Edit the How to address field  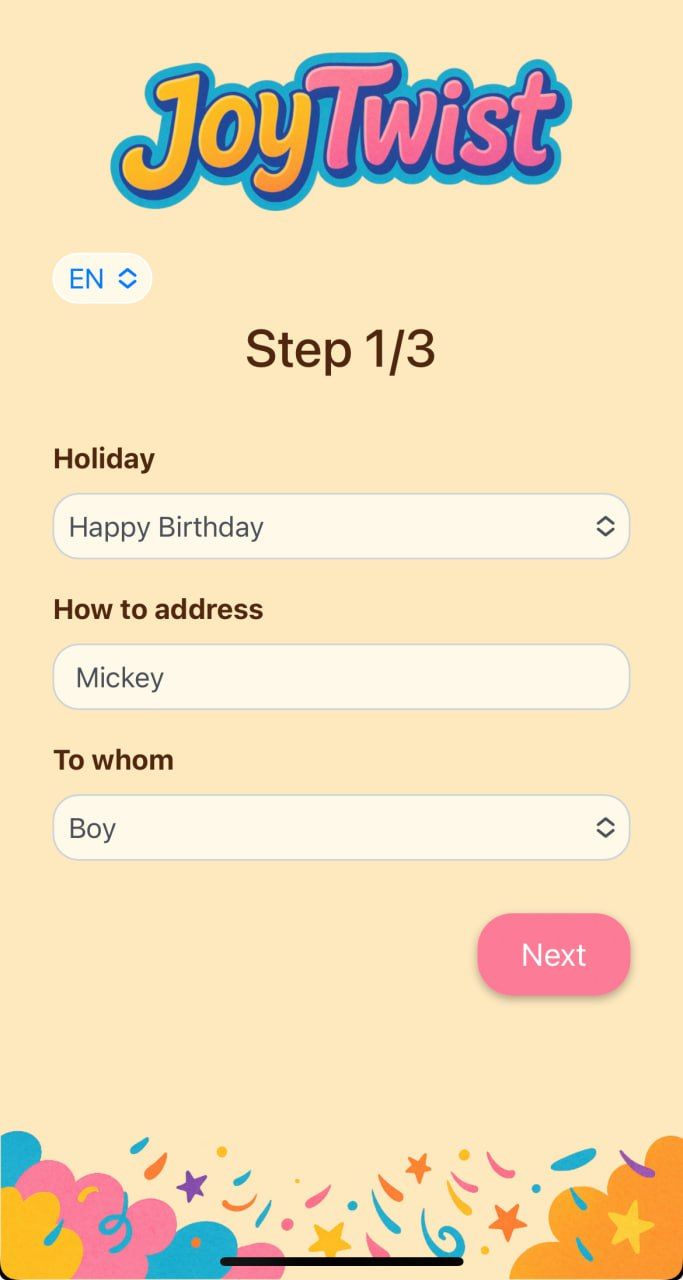click(x=341, y=677)
